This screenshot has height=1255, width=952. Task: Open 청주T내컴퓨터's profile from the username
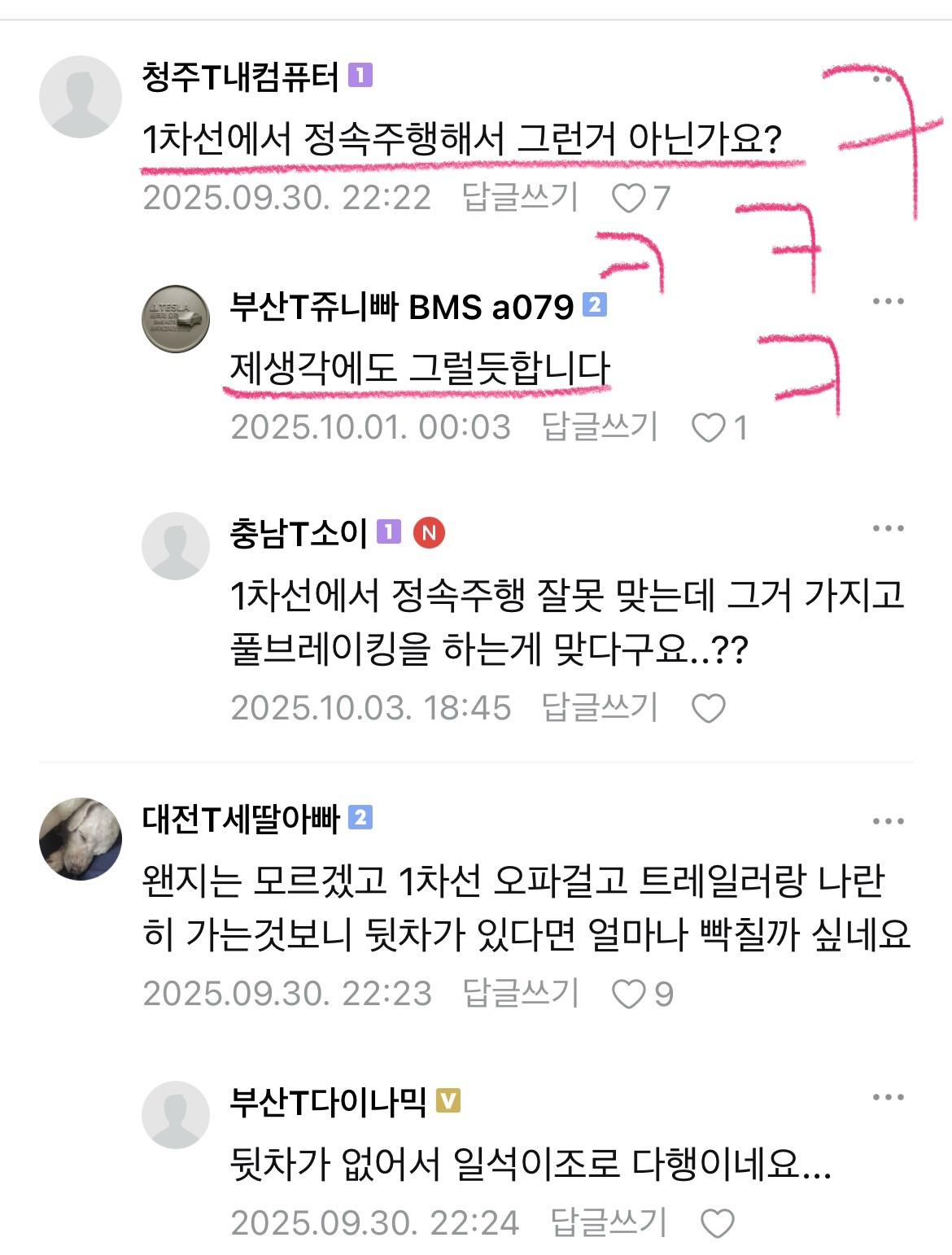pyautogui.click(x=240, y=77)
